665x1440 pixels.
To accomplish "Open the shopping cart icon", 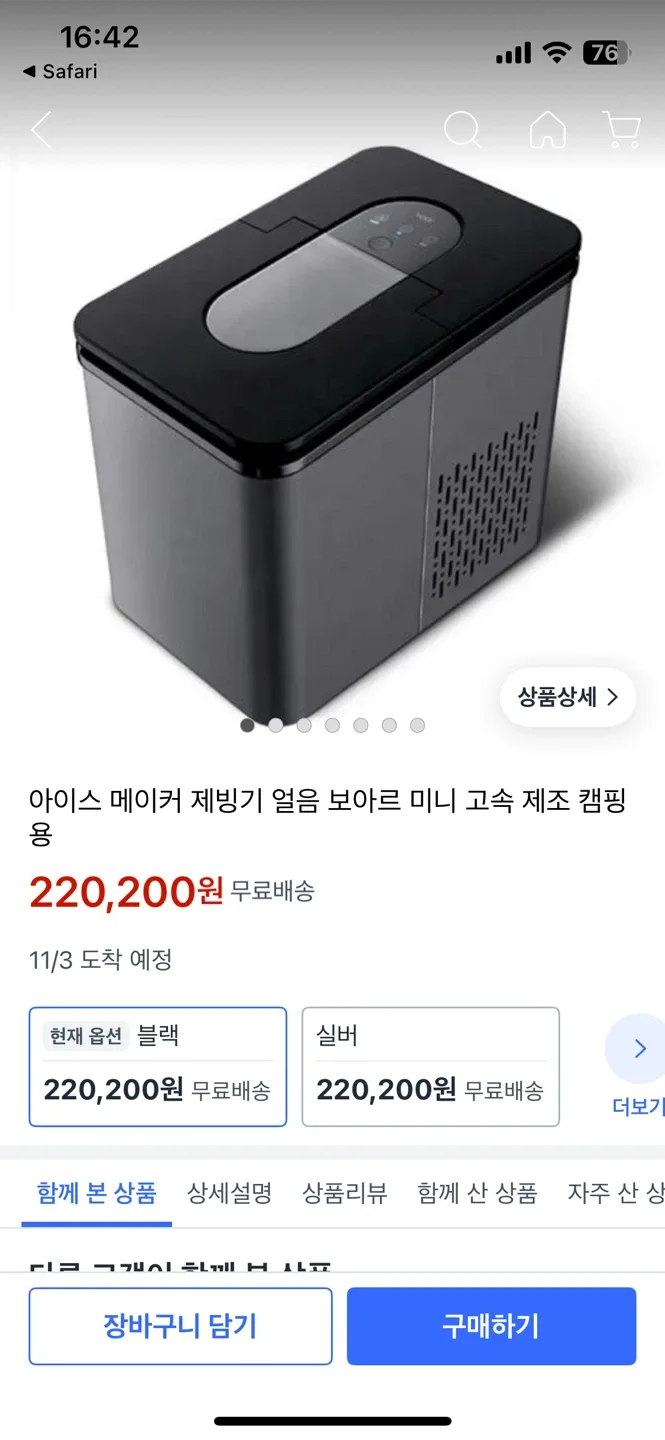I will (x=622, y=130).
